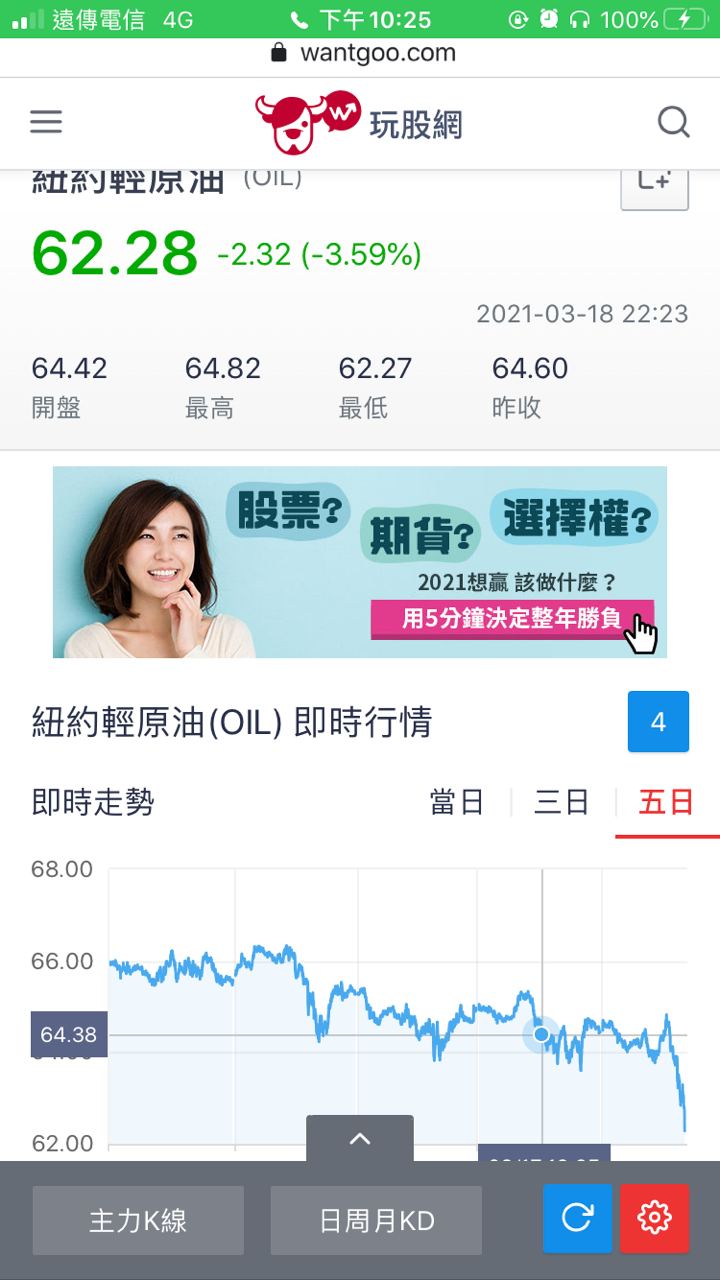
Task: Add OIL to watchlist
Action: (x=654, y=183)
